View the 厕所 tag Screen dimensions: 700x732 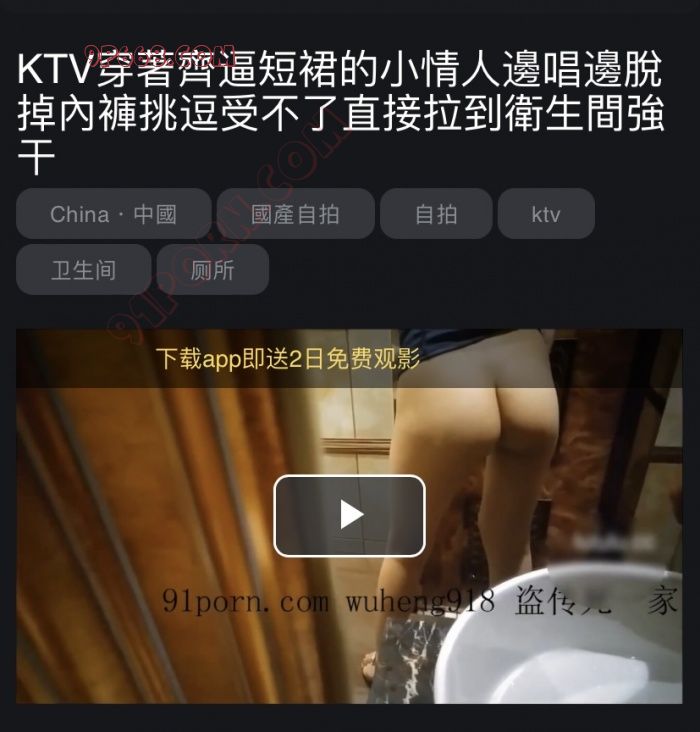tap(212, 270)
